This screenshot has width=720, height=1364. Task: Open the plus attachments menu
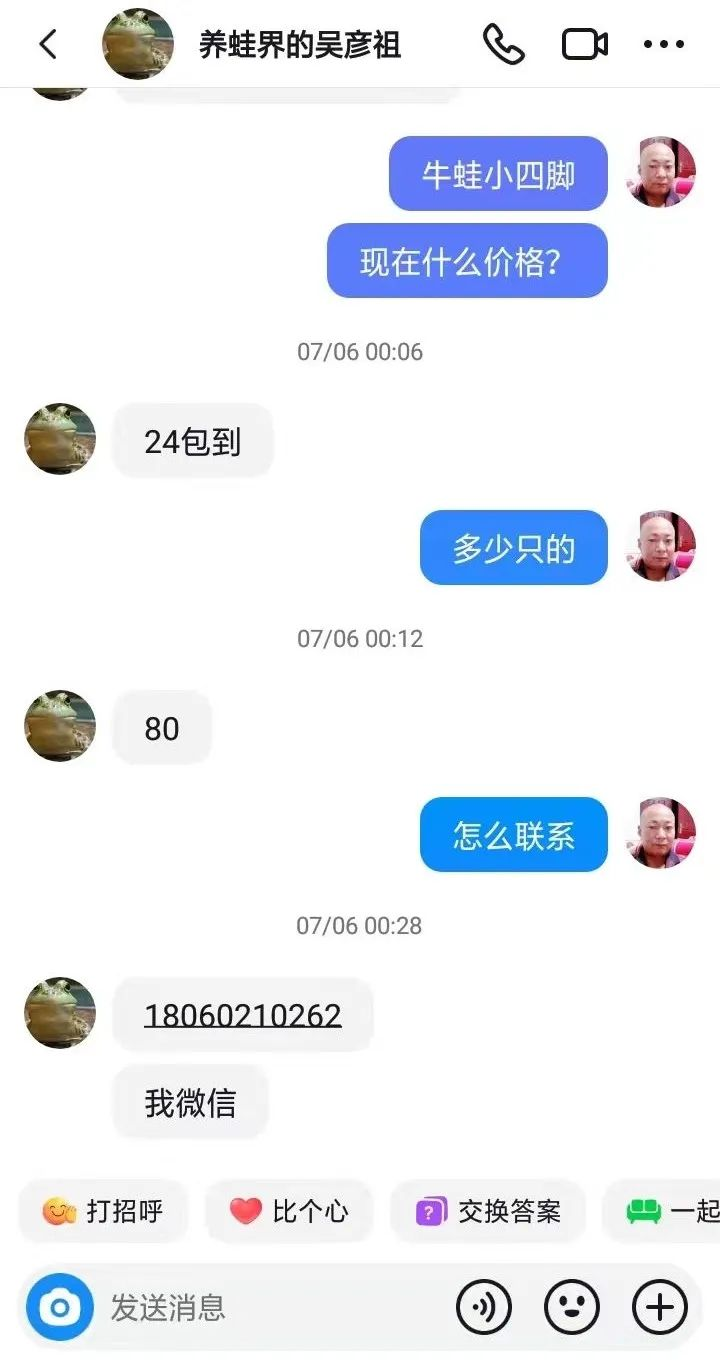coord(660,1307)
